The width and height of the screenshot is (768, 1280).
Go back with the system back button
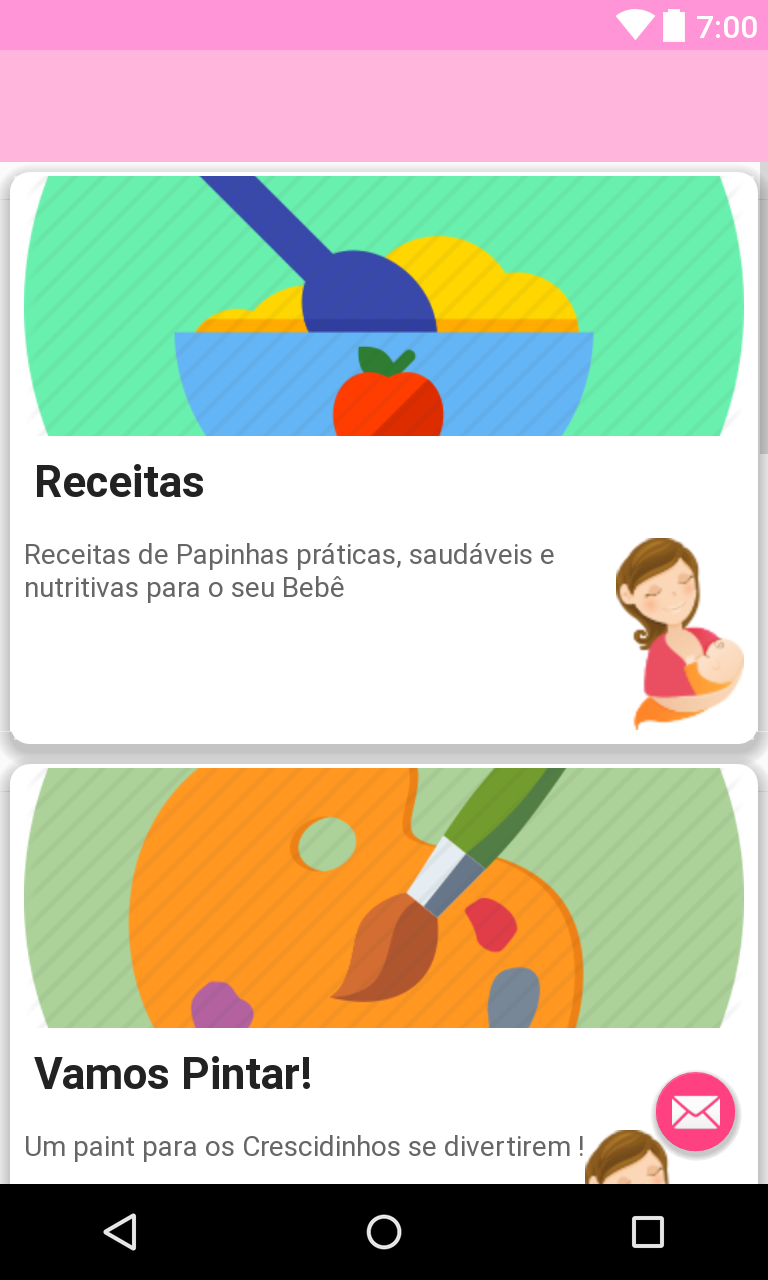click(120, 1232)
